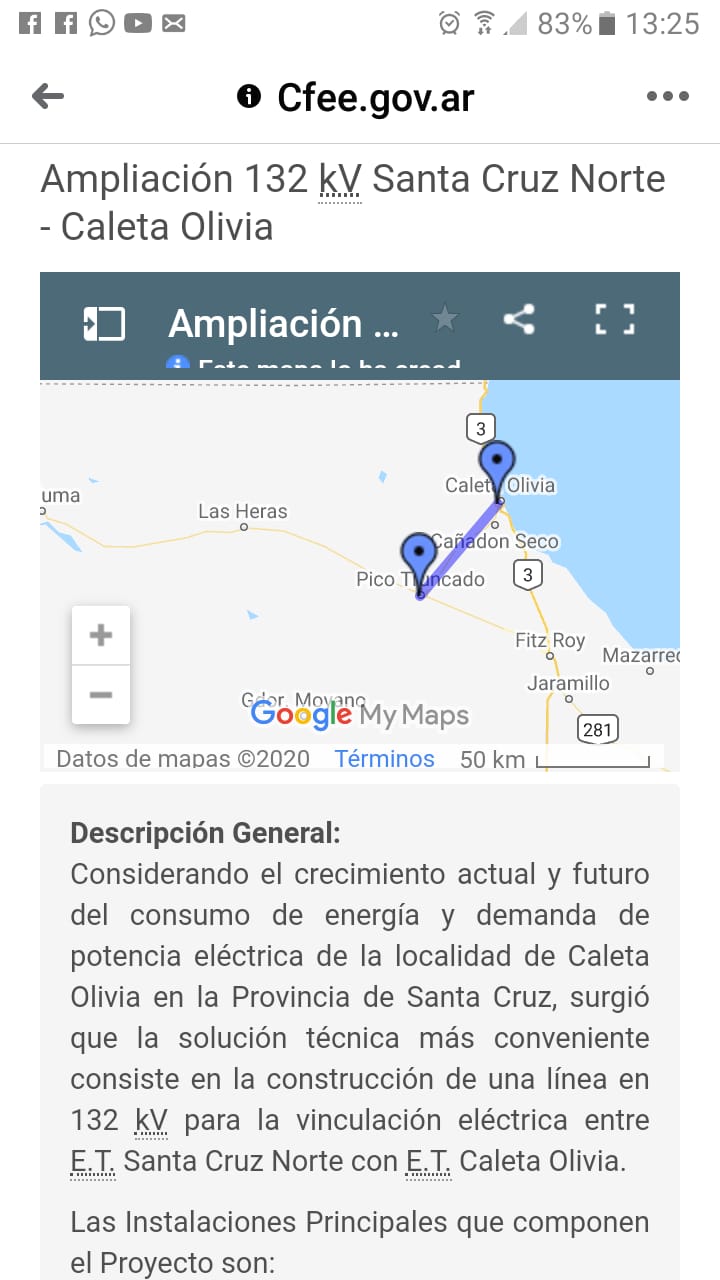Open Google My Maps logo link
The height and width of the screenshot is (1280, 720).
pyautogui.click(x=359, y=715)
